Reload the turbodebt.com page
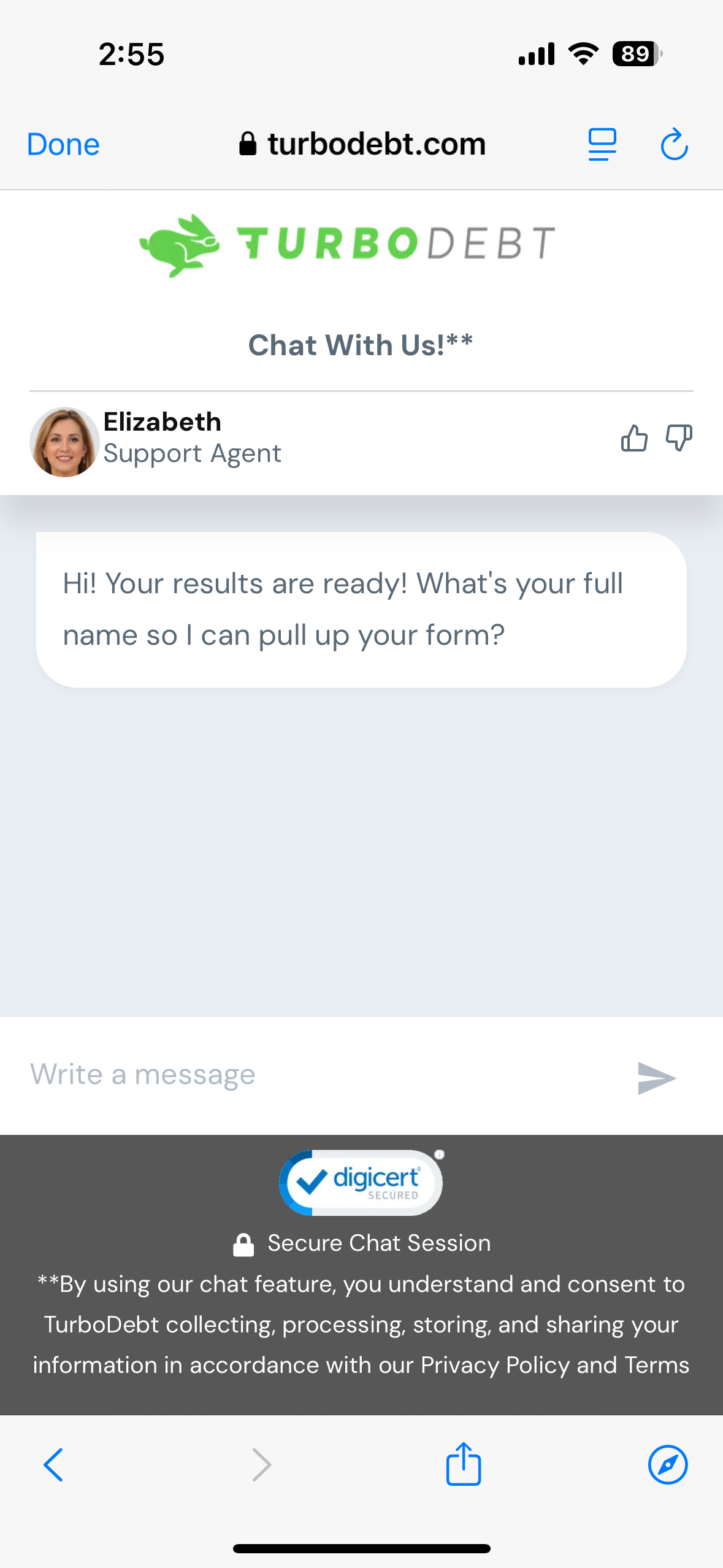The width and height of the screenshot is (723, 1568). coord(674,144)
